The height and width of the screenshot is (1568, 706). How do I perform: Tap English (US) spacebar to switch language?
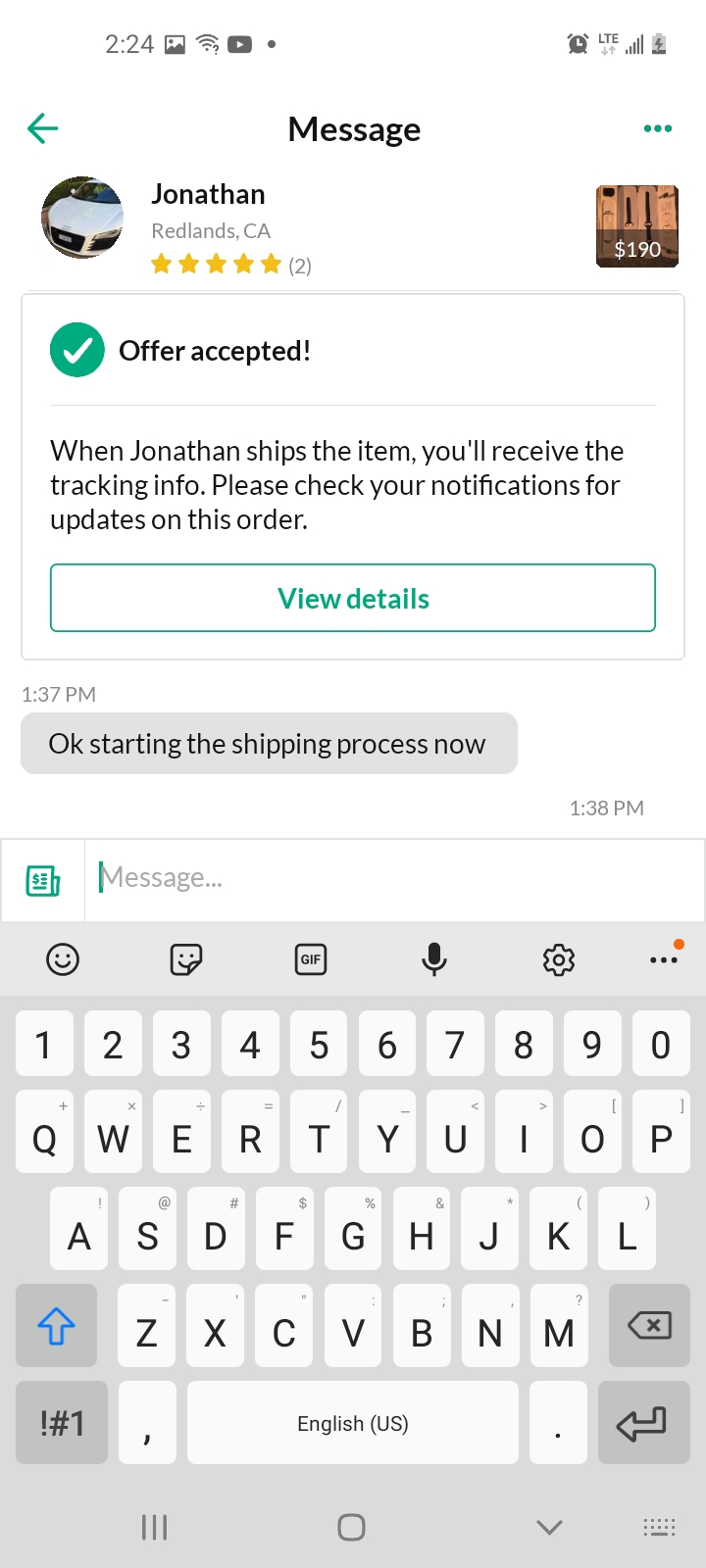pyautogui.click(x=352, y=1422)
